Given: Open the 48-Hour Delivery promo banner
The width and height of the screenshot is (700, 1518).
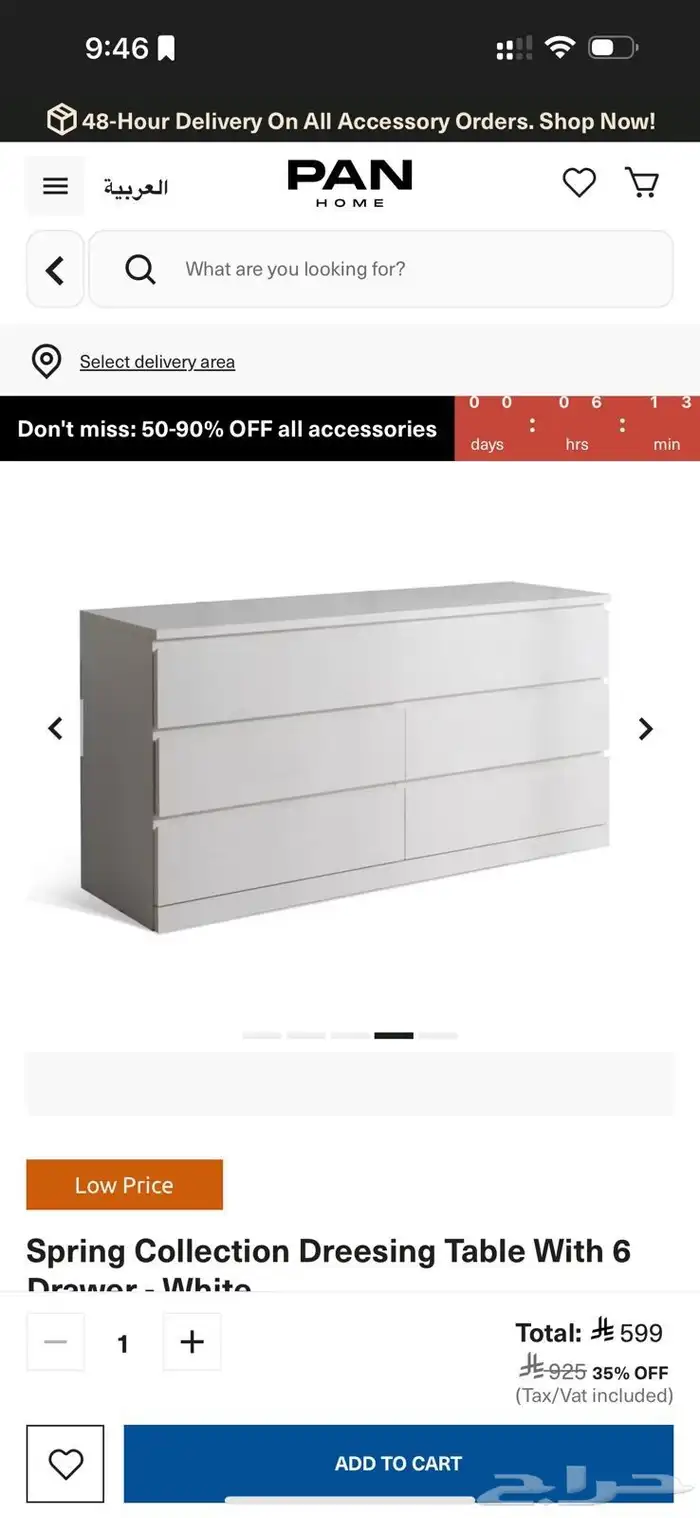Looking at the screenshot, I should (350, 122).
